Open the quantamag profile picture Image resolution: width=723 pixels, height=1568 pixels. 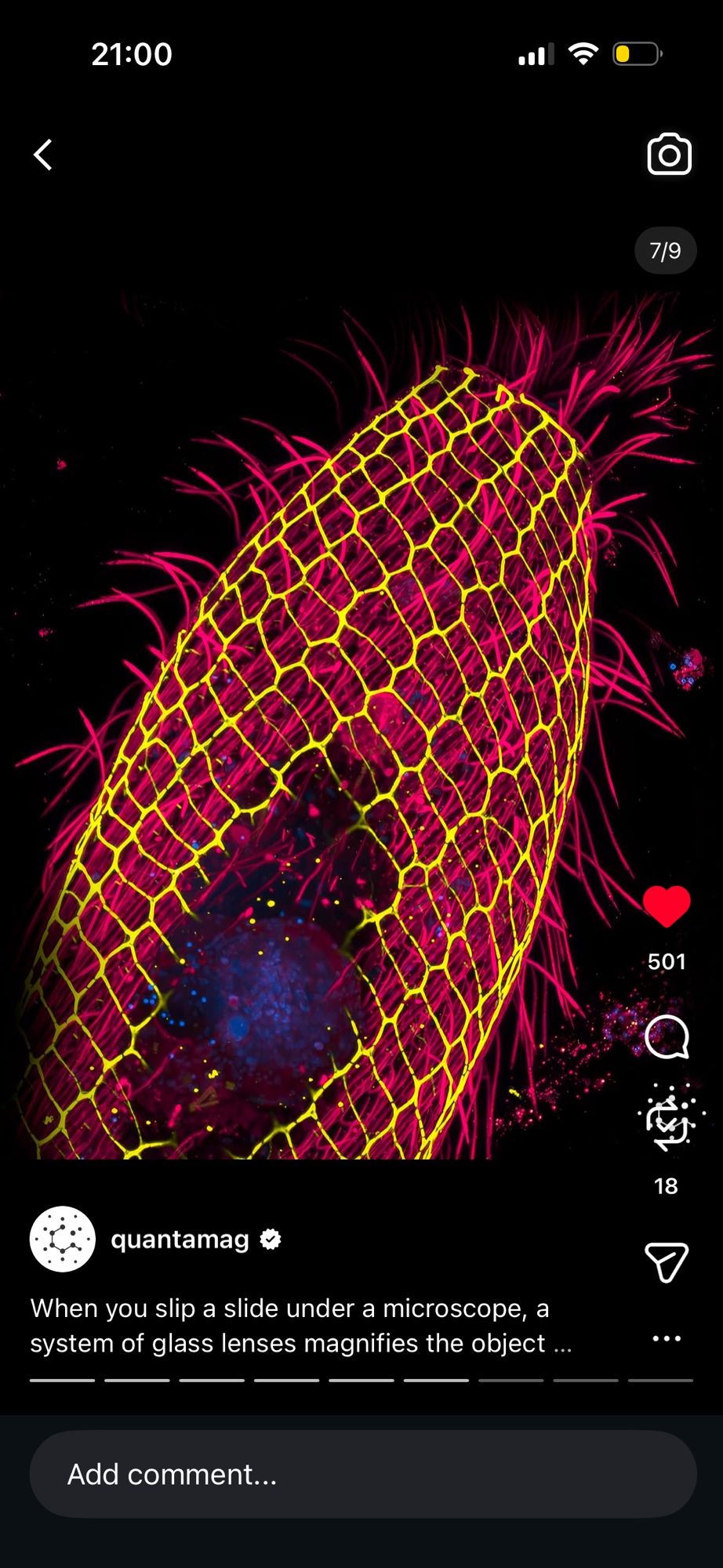click(63, 1239)
